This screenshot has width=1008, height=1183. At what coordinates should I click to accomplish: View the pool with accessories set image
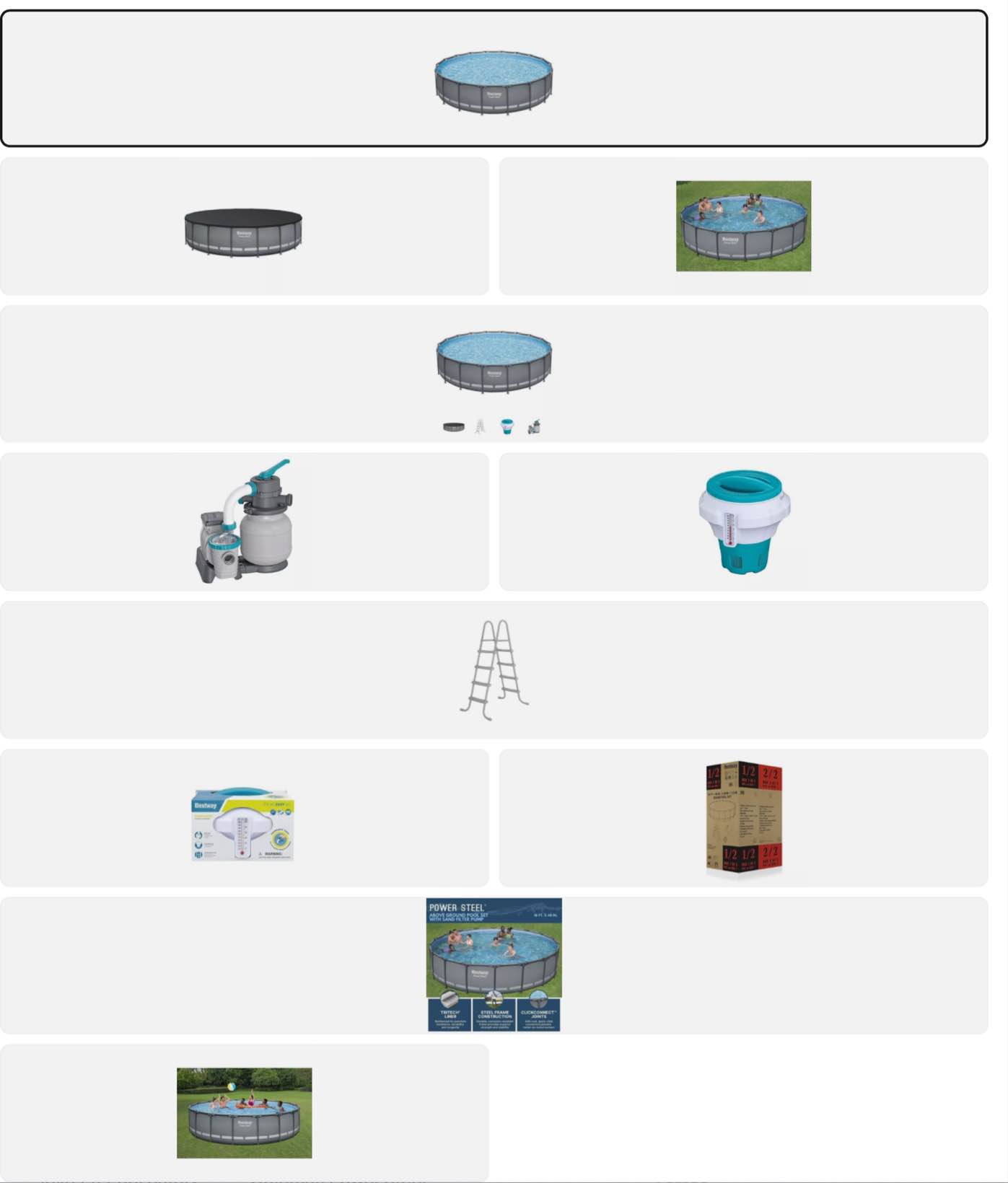point(494,374)
